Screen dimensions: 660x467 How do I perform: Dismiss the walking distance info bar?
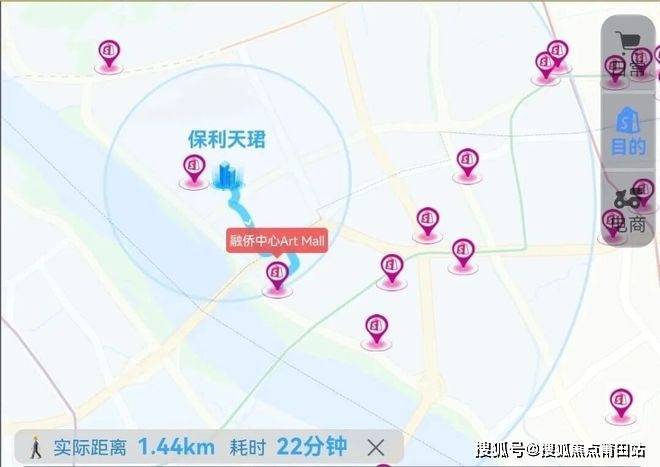click(375, 447)
